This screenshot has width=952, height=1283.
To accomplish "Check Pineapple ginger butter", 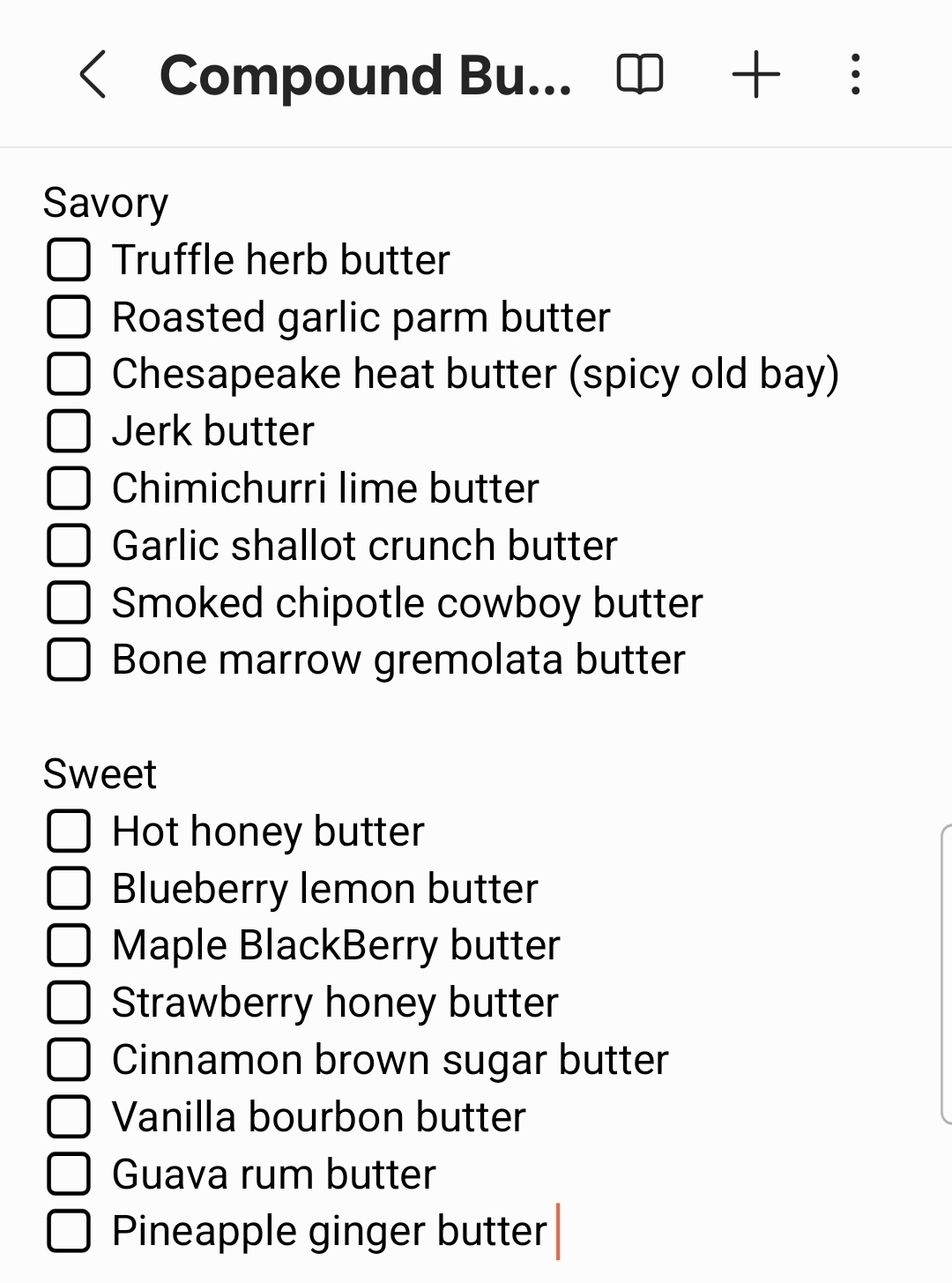I will [x=69, y=1231].
